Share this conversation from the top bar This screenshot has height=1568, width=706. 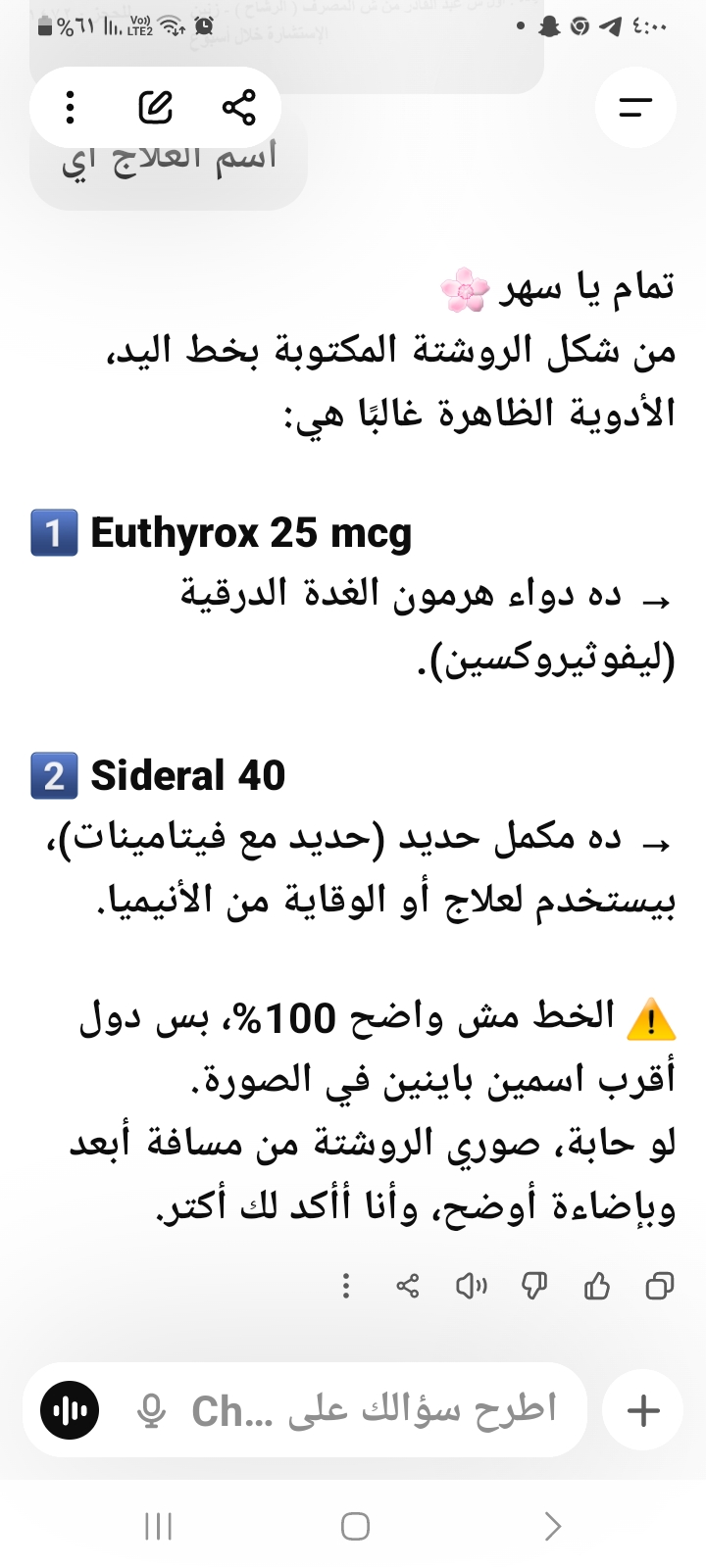tap(238, 107)
